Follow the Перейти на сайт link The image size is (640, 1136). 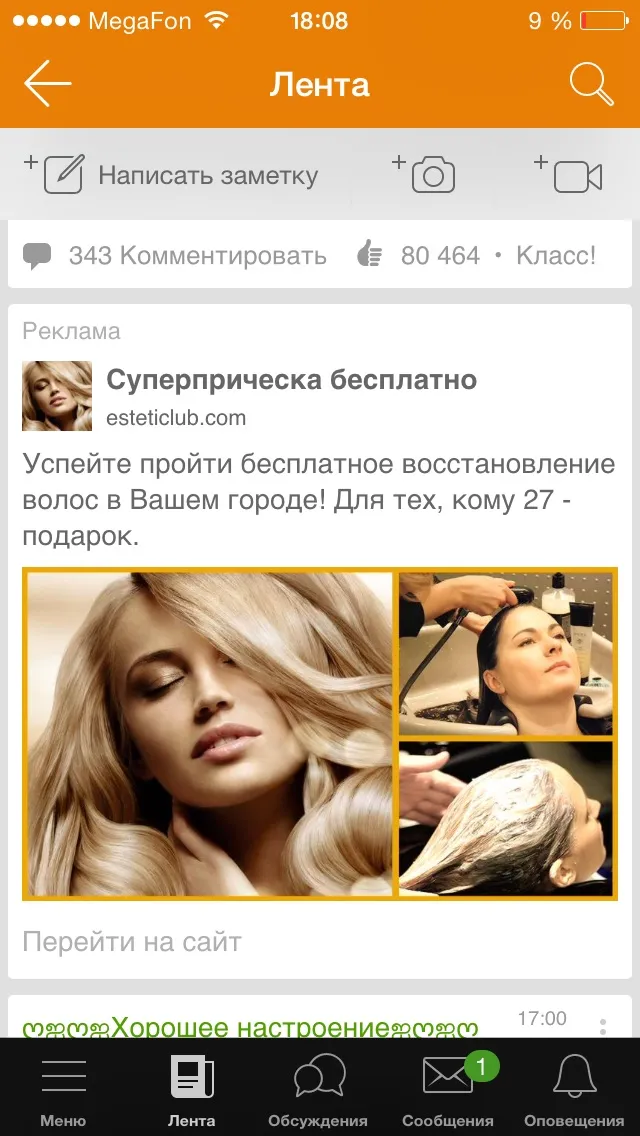pyautogui.click(x=131, y=942)
